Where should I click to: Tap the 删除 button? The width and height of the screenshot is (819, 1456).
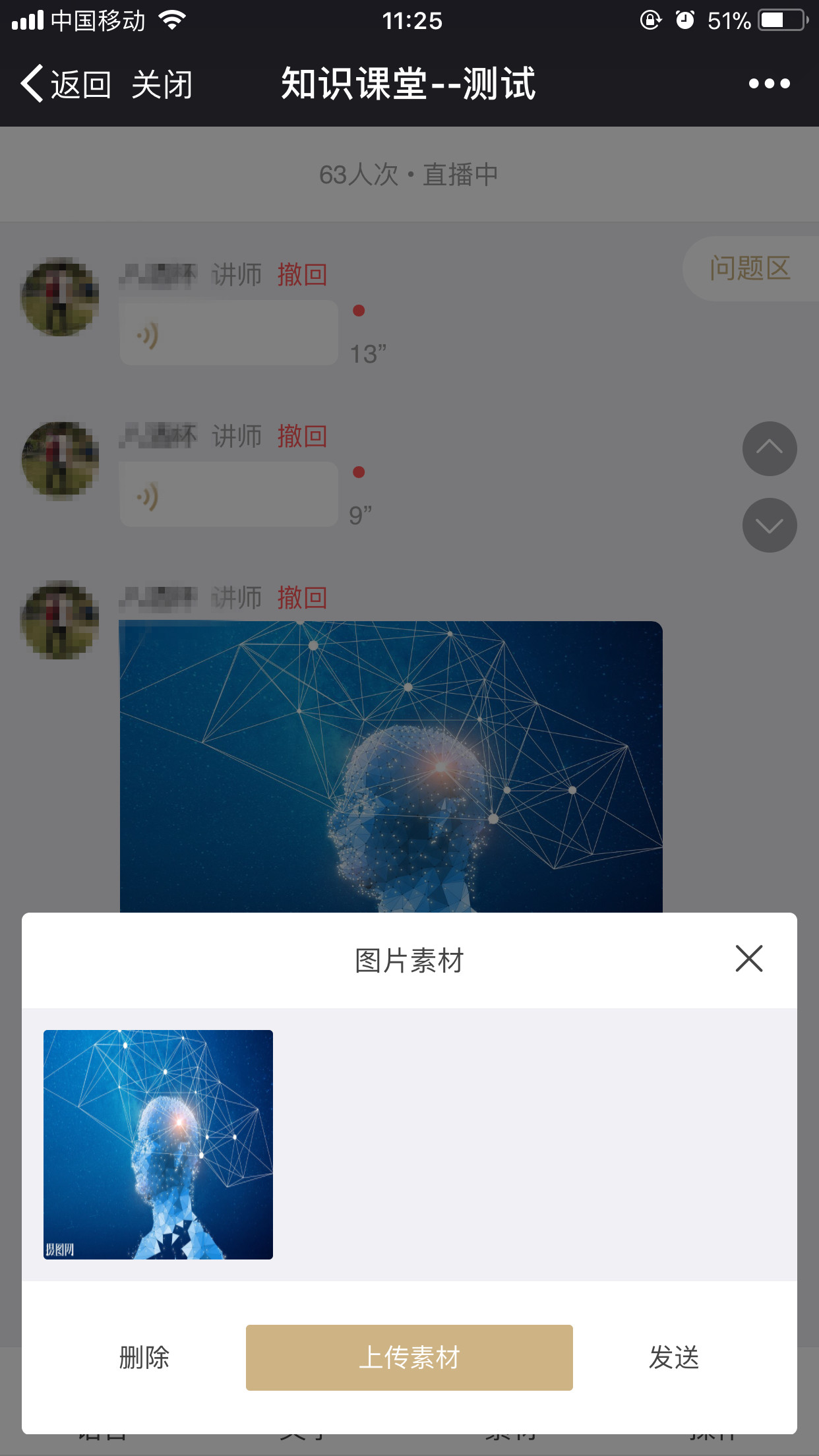144,1357
